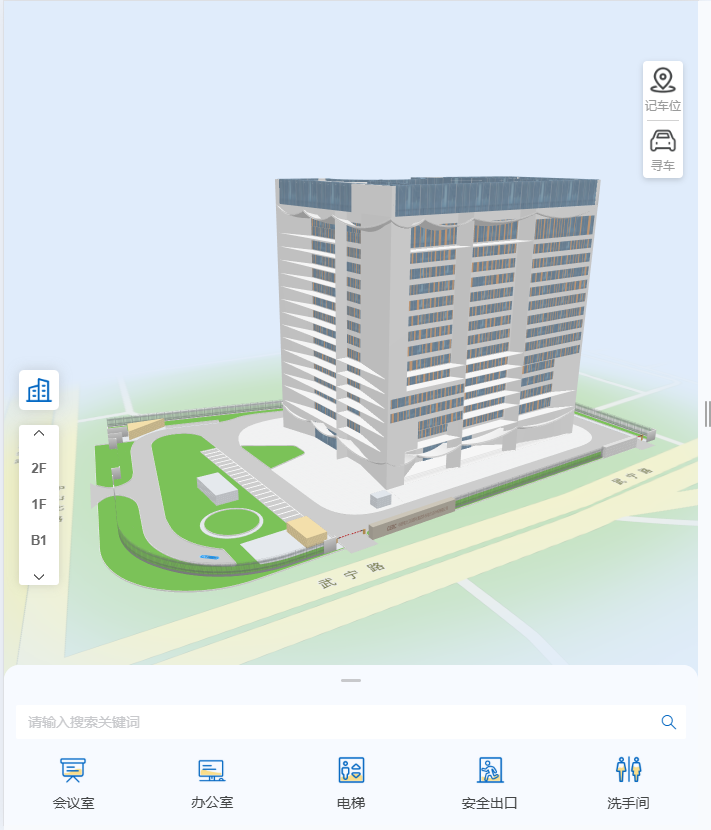Viewport: 711px width, 830px height.
Task: Tap the magnifier search icon
Action: coord(669,722)
